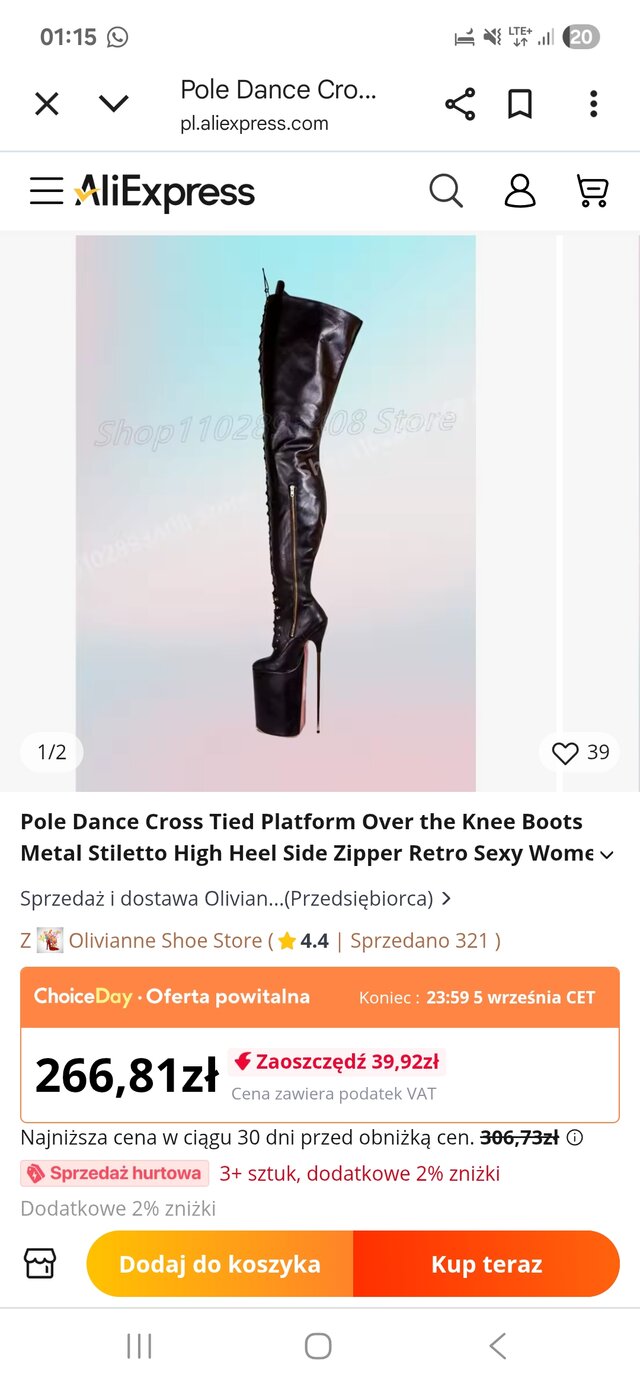640x1387 pixels.
Task: Share this product page
Action: (460, 104)
